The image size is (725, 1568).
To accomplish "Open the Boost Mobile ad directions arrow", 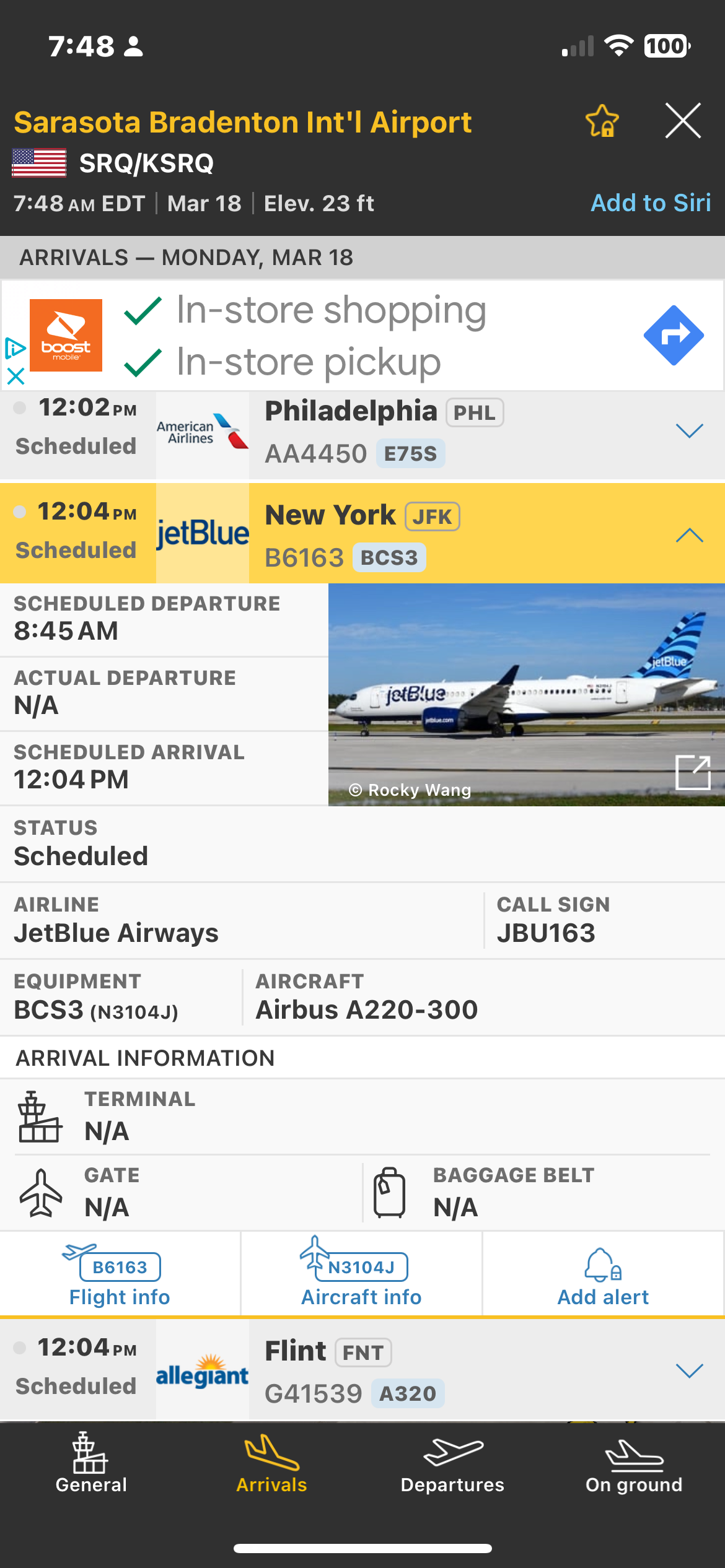I will click(x=674, y=335).
